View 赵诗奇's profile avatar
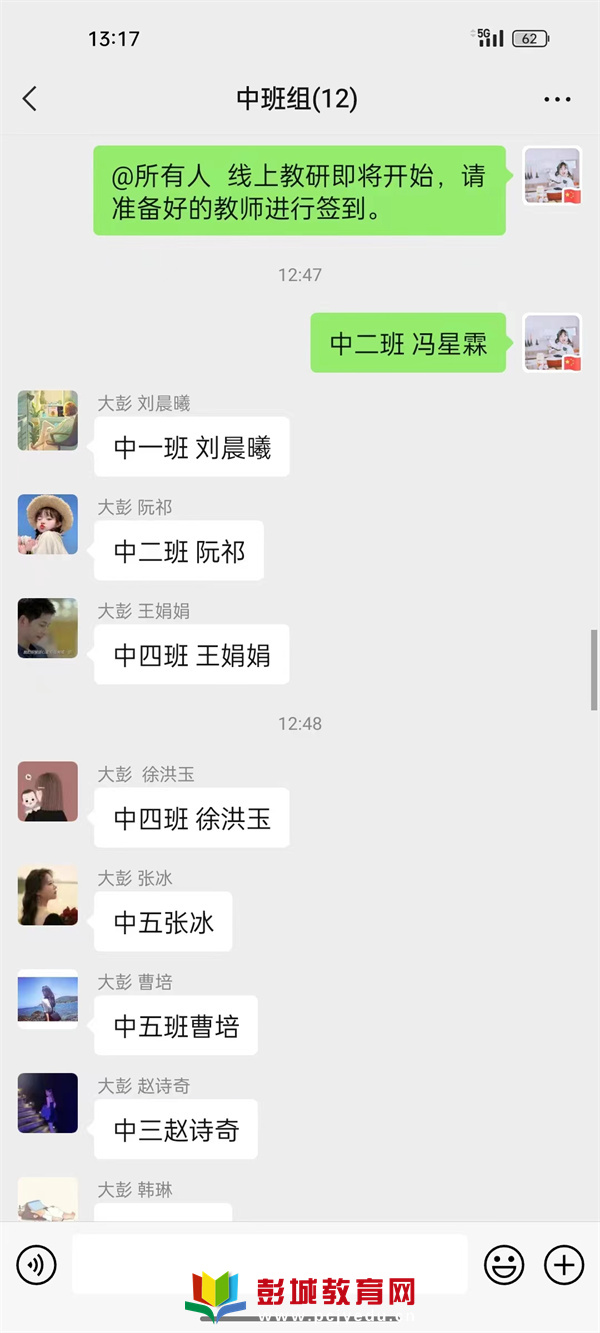The width and height of the screenshot is (600, 1333). tap(48, 1104)
